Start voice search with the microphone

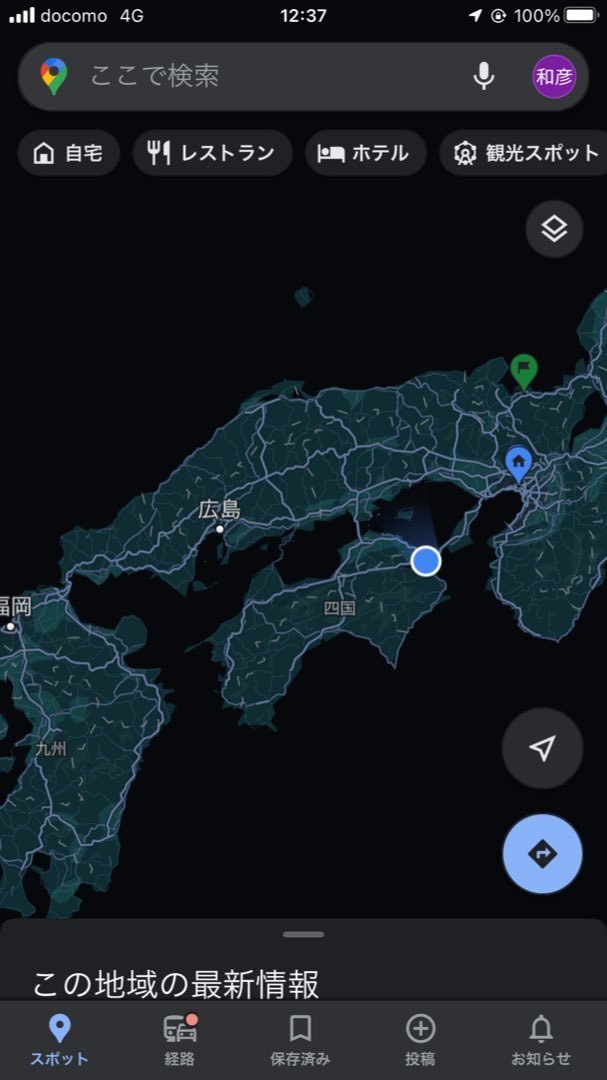point(484,76)
